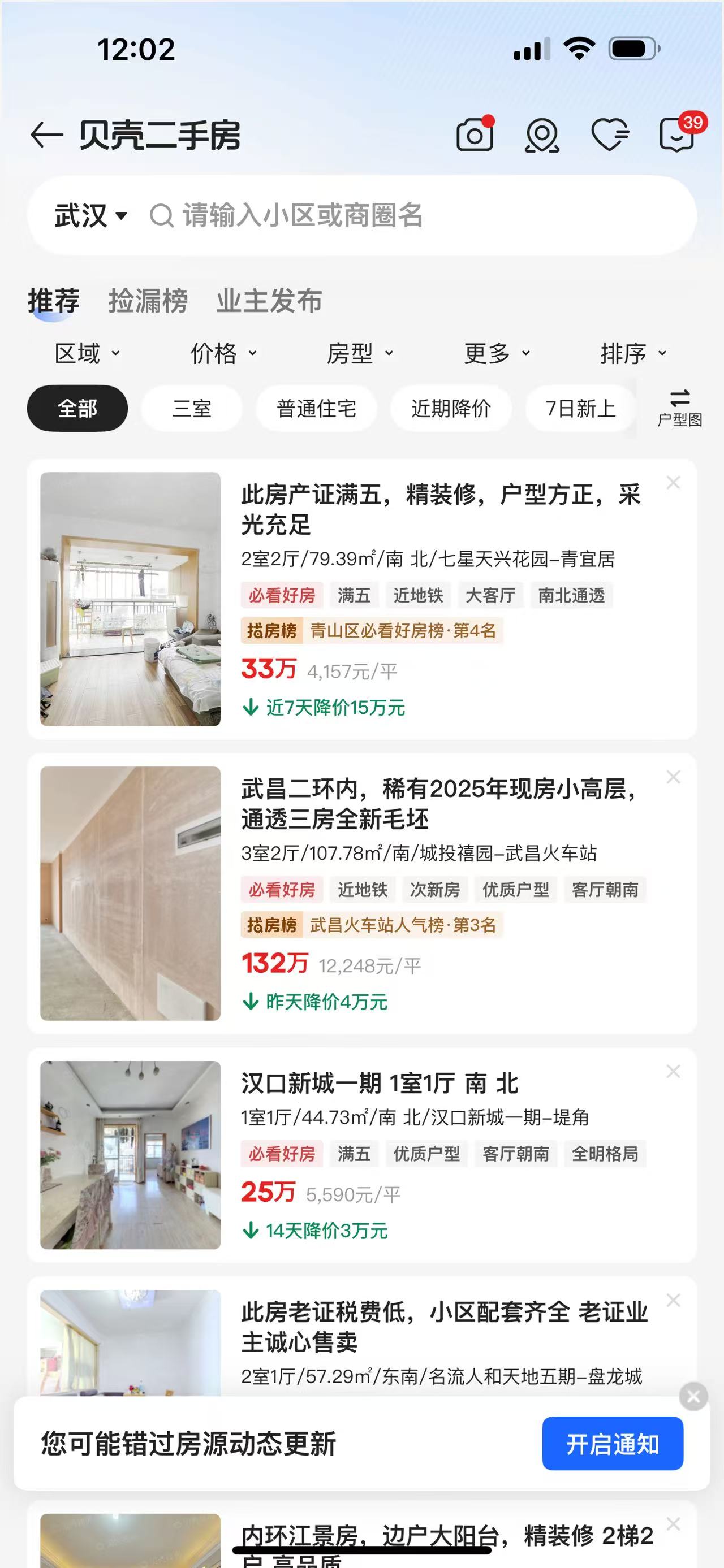Screen dimensions: 724x1568
Task: Expand the 更多 filter
Action: (x=496, y=353)
